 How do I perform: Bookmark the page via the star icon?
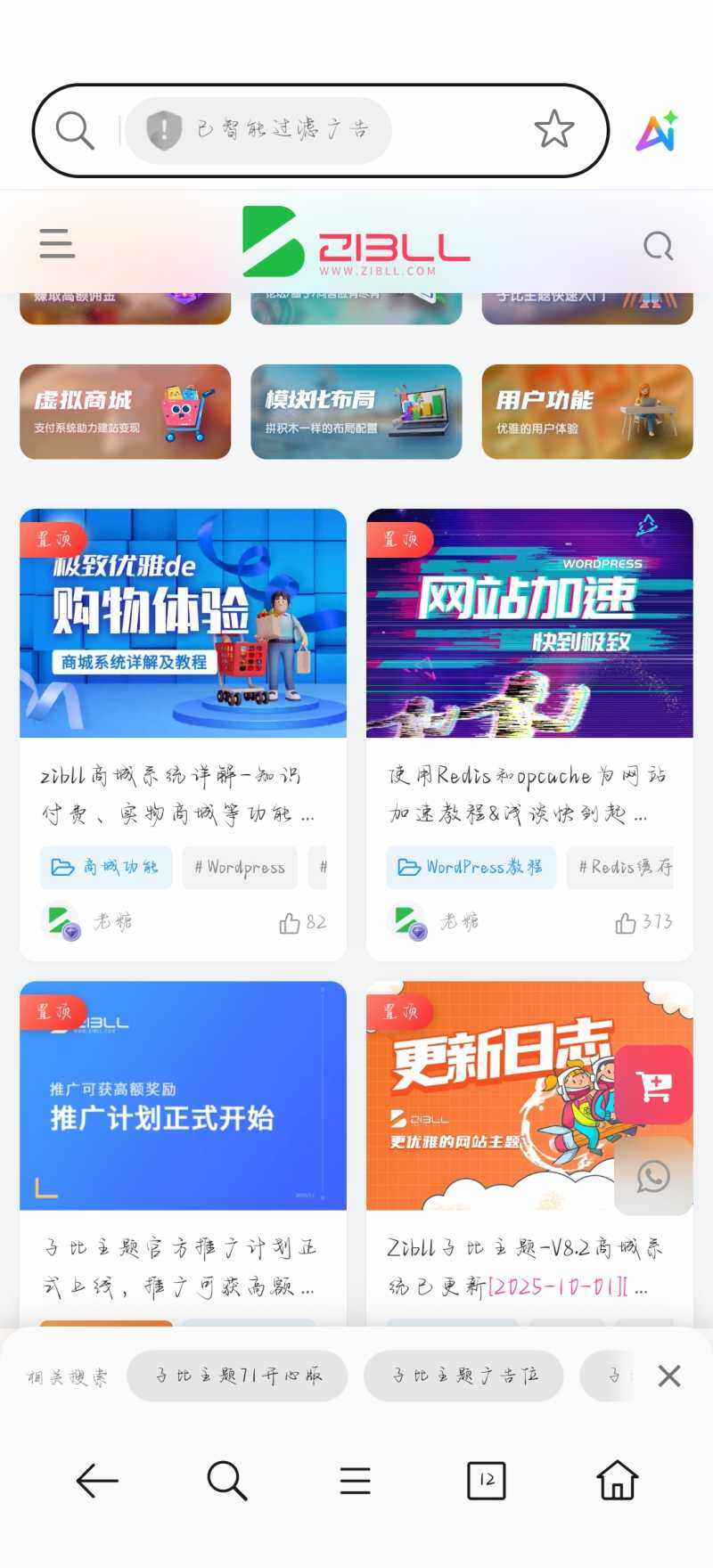(x=553, y=128)
